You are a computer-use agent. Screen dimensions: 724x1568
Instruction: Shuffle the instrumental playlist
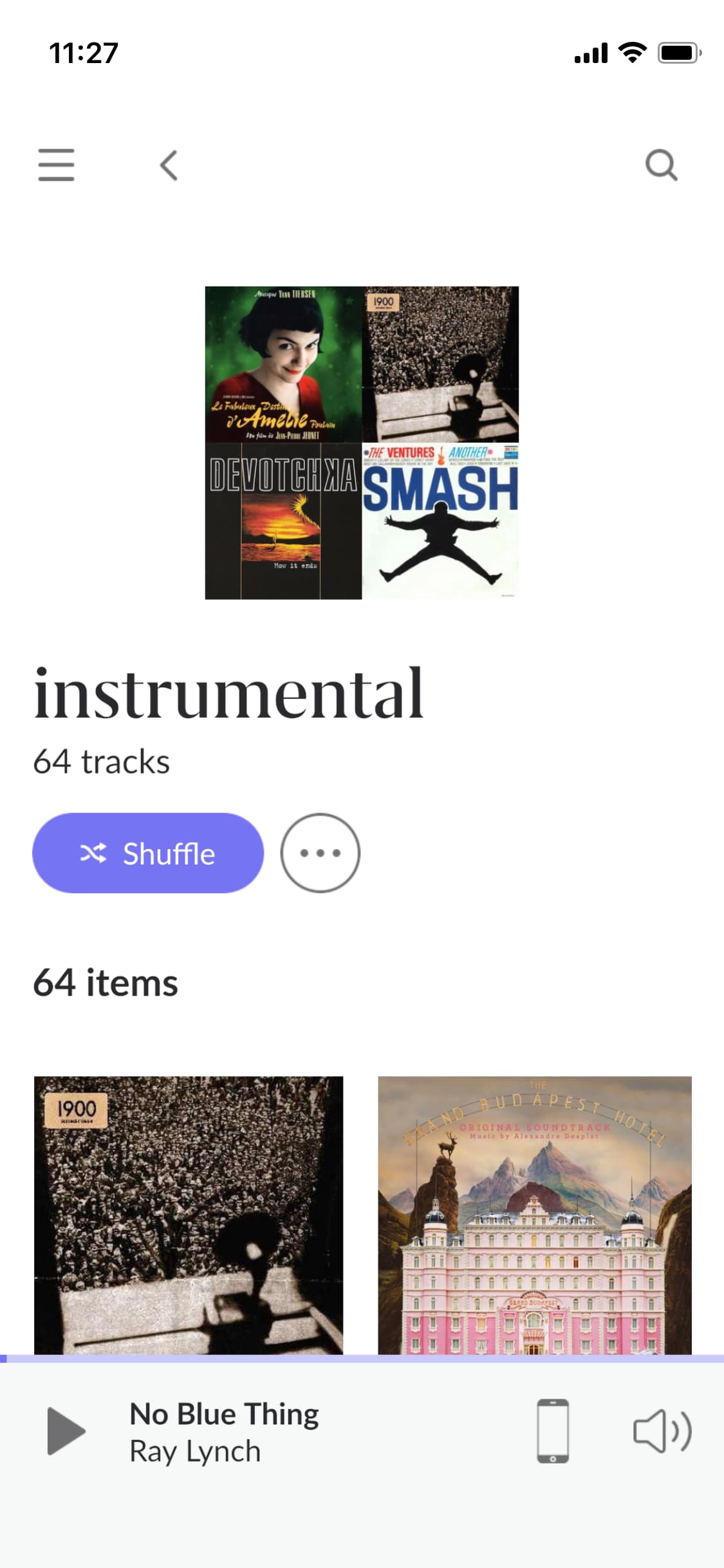pos(148,853)
